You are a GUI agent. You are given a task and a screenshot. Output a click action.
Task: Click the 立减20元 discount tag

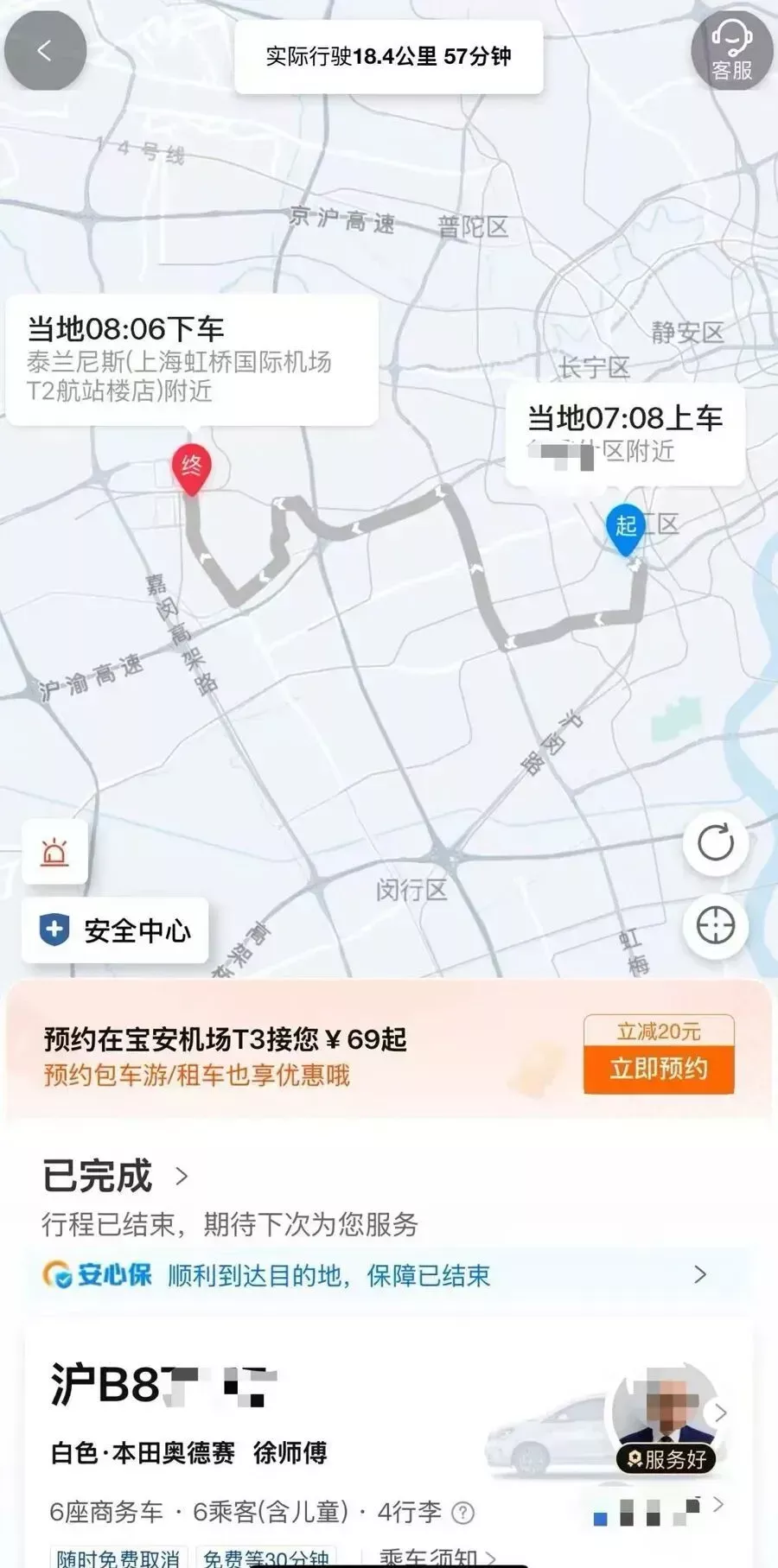click(657, 1032)
